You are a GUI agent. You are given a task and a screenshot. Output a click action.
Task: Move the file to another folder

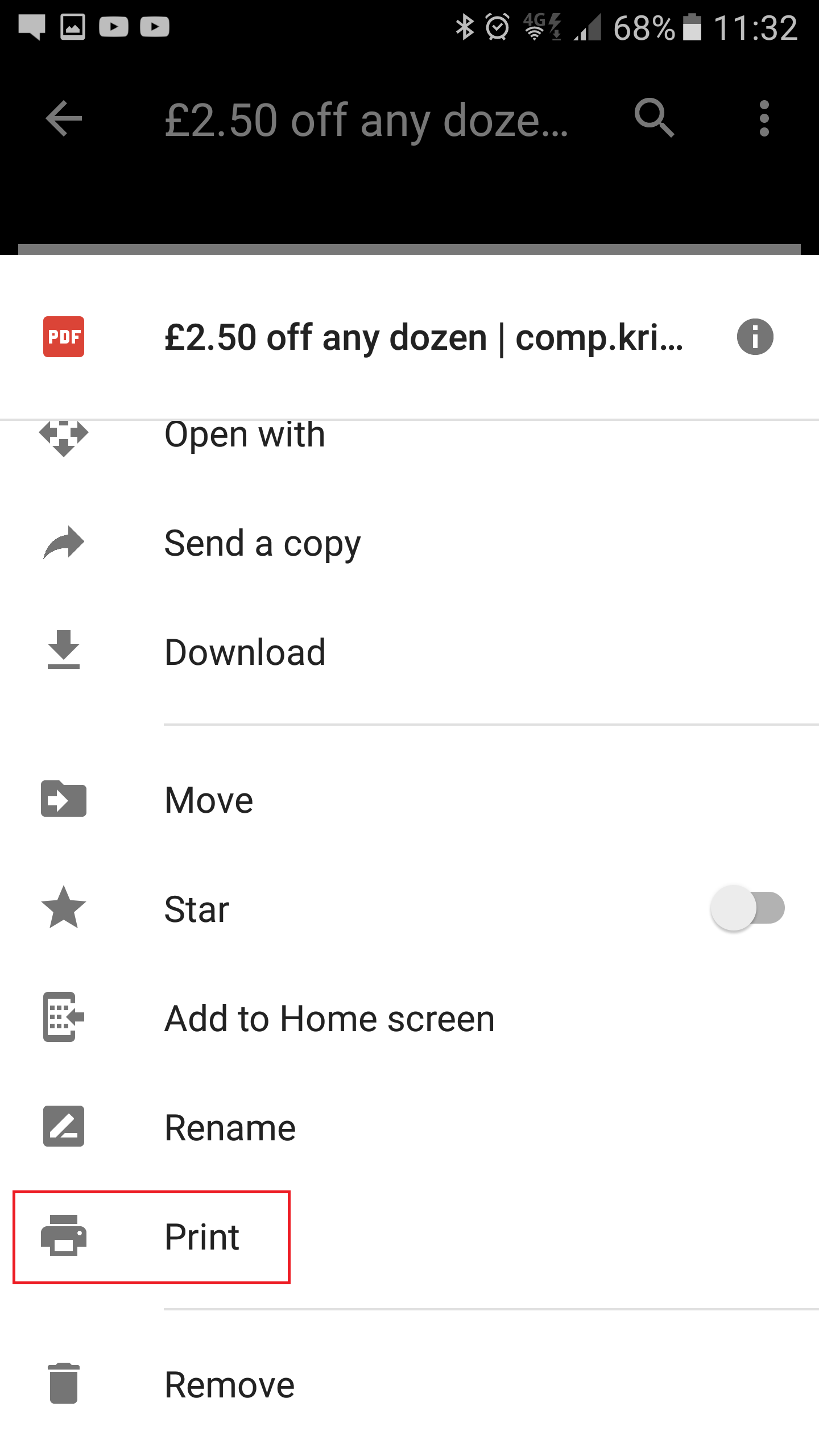[409, 800]
